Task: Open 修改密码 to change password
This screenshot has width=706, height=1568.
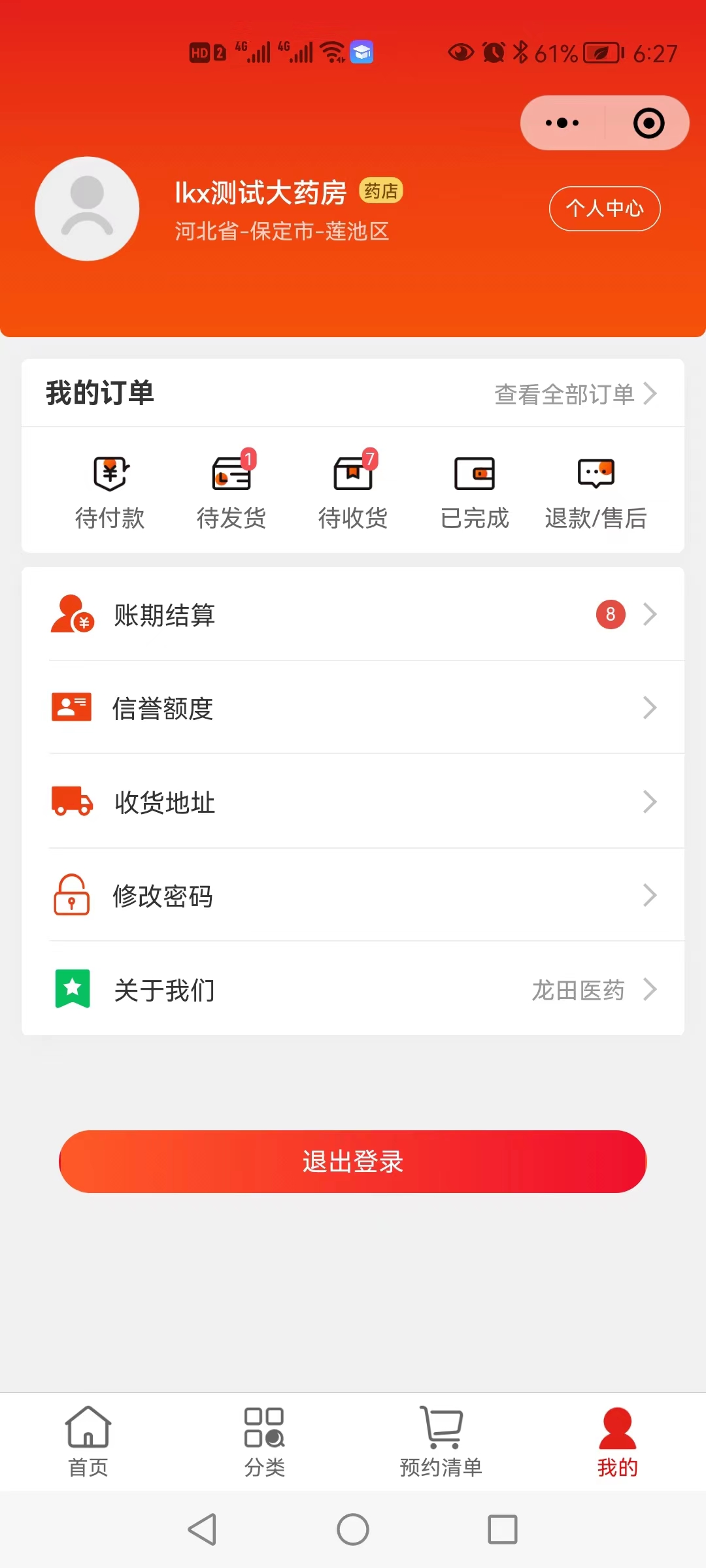Action: [353, 895]
